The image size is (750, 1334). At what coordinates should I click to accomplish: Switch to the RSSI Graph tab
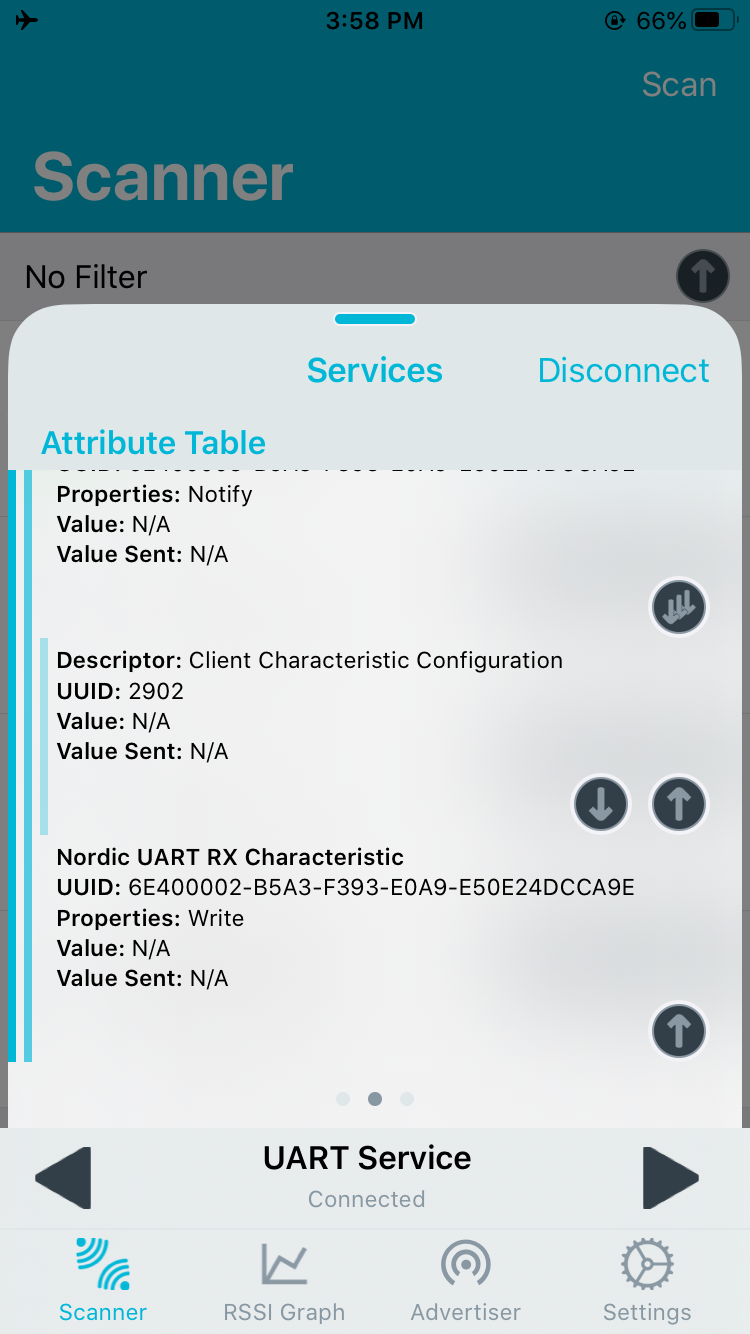(x=284, y=1282)
